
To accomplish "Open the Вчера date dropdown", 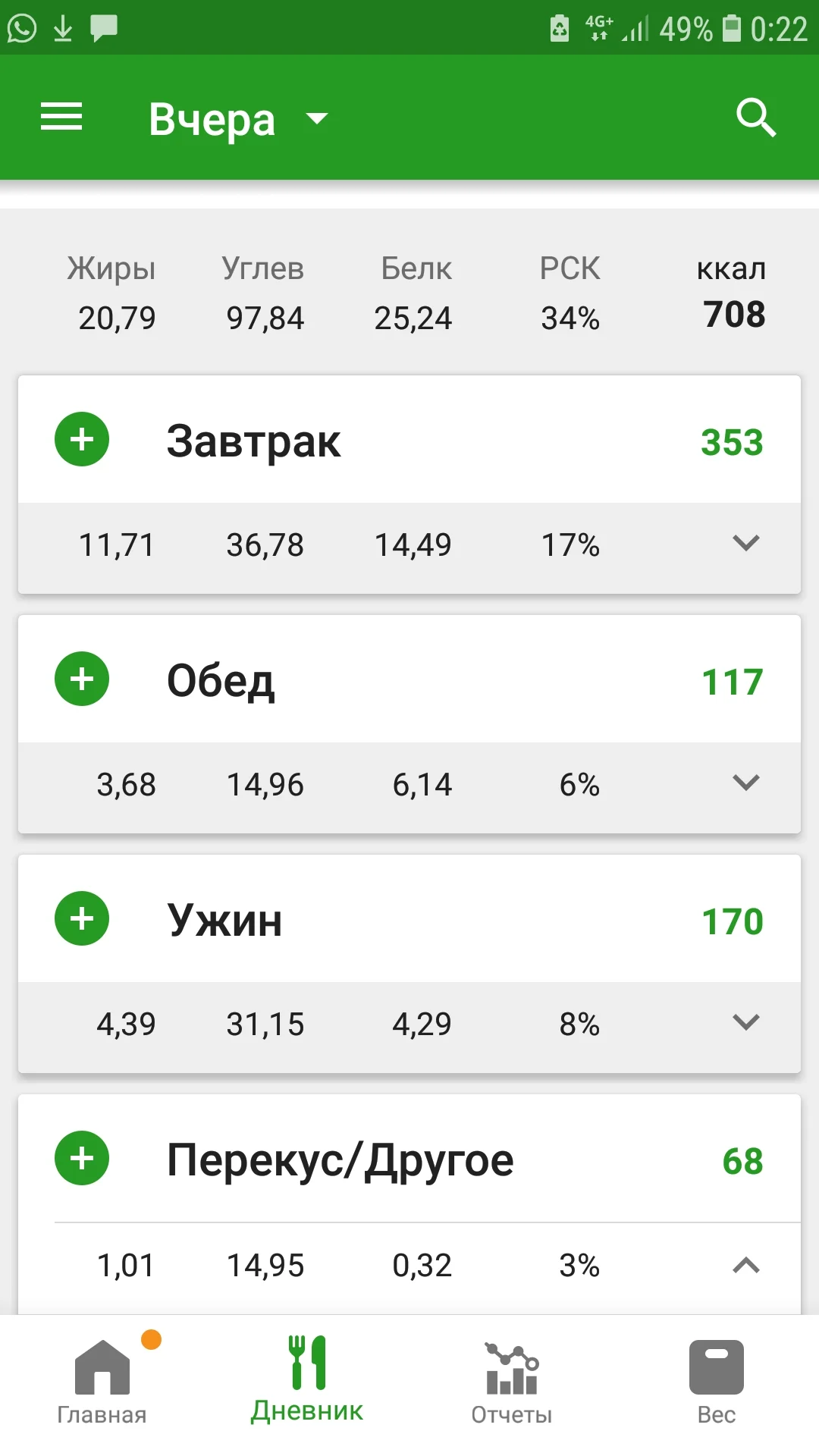I will pyautogui.click(x=237, y=119).
